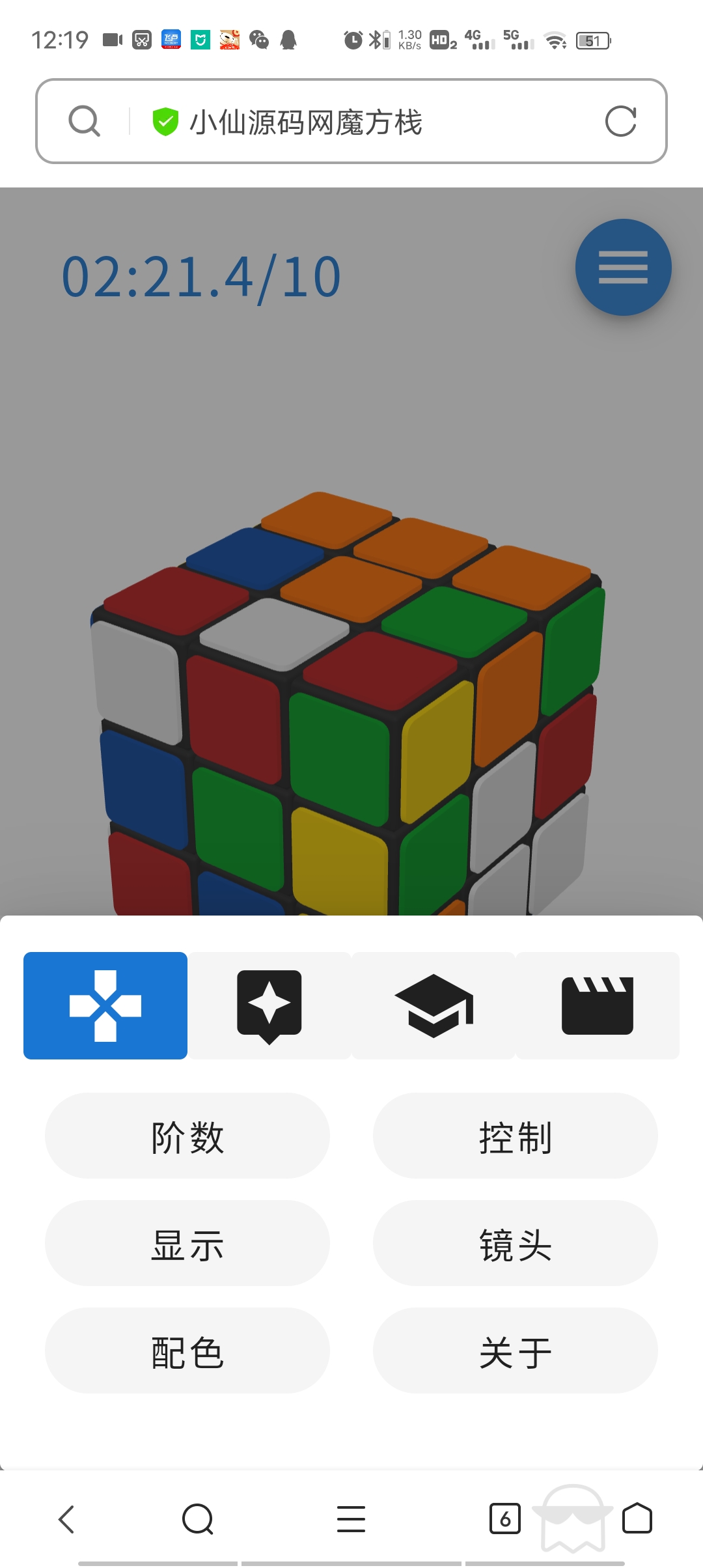Open the 配色 color scheme option

pos(187,1351)
